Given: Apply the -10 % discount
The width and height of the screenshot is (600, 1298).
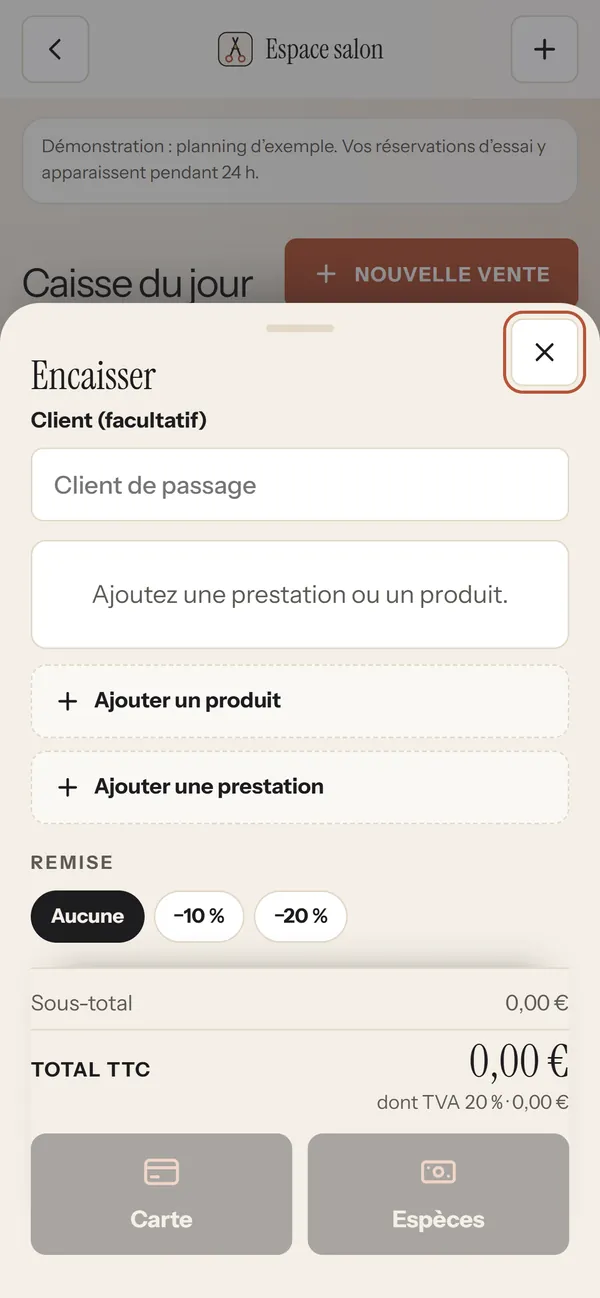Looking at the screenshot, I should [199, 916].
